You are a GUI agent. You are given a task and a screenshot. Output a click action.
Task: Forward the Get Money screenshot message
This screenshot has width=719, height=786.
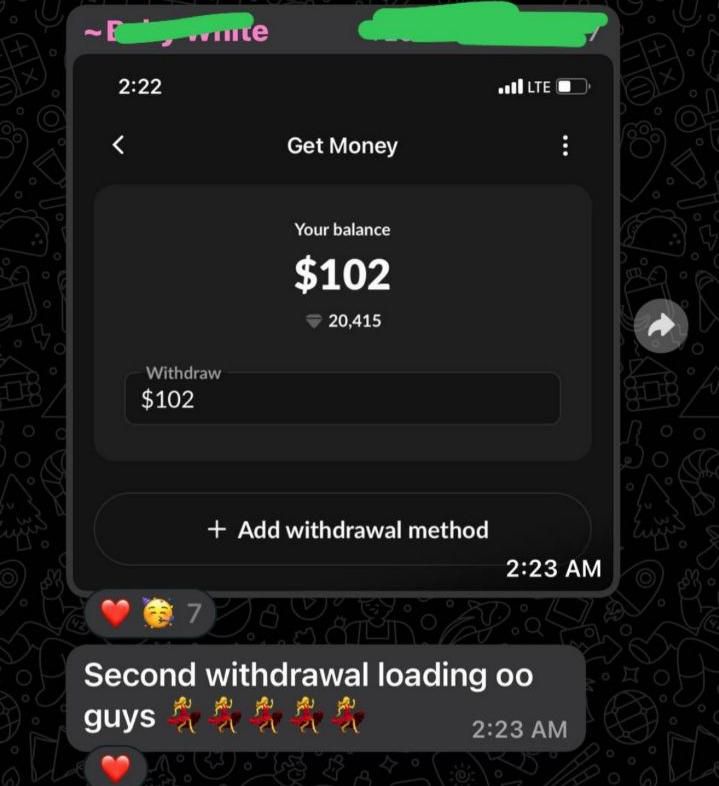point(661,324)
